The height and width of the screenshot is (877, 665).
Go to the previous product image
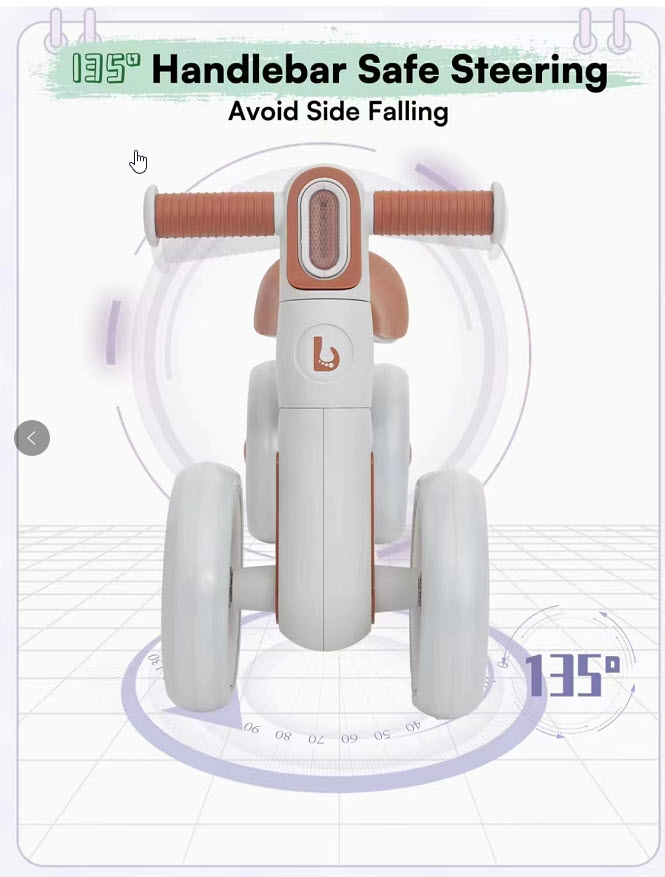click(x=32, y=438)
